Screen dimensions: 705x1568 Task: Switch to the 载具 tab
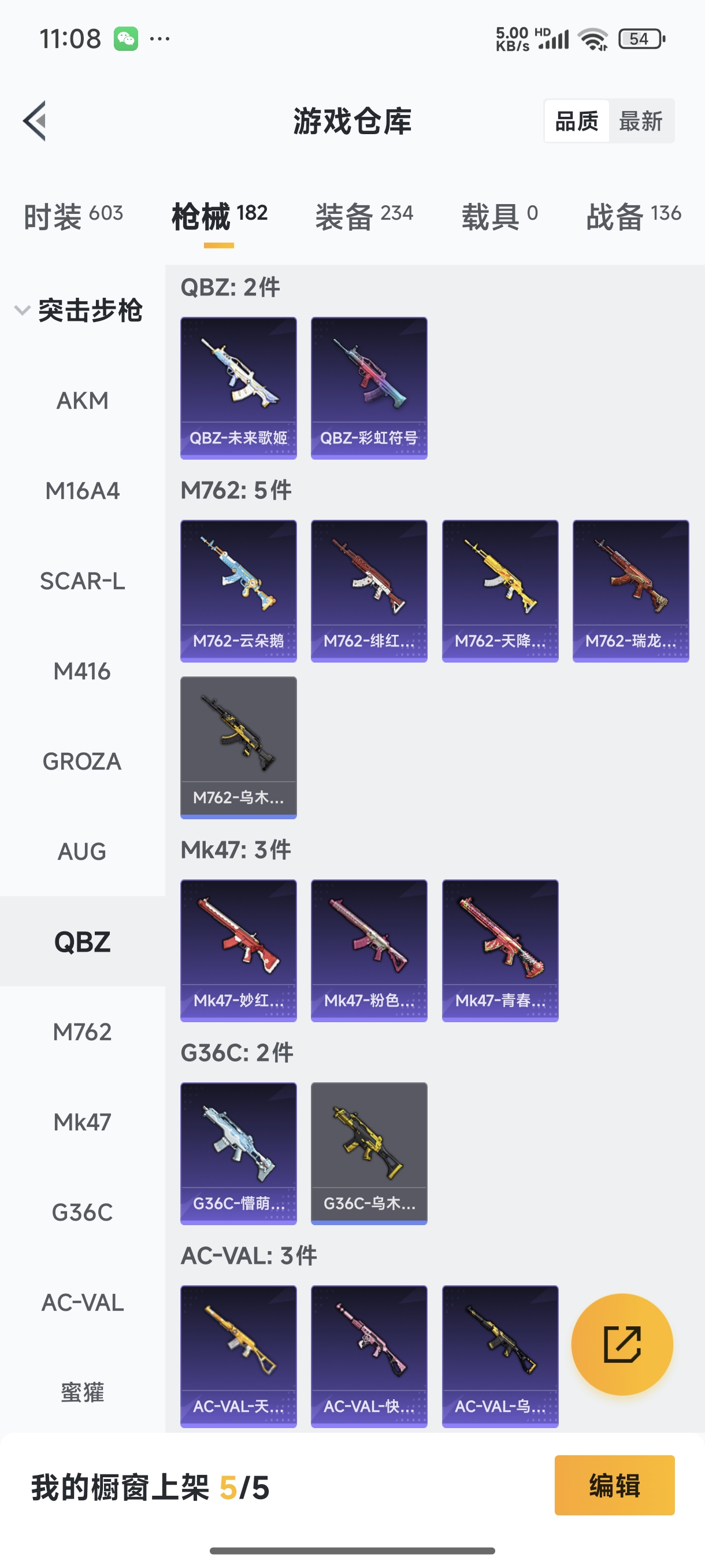499,216
